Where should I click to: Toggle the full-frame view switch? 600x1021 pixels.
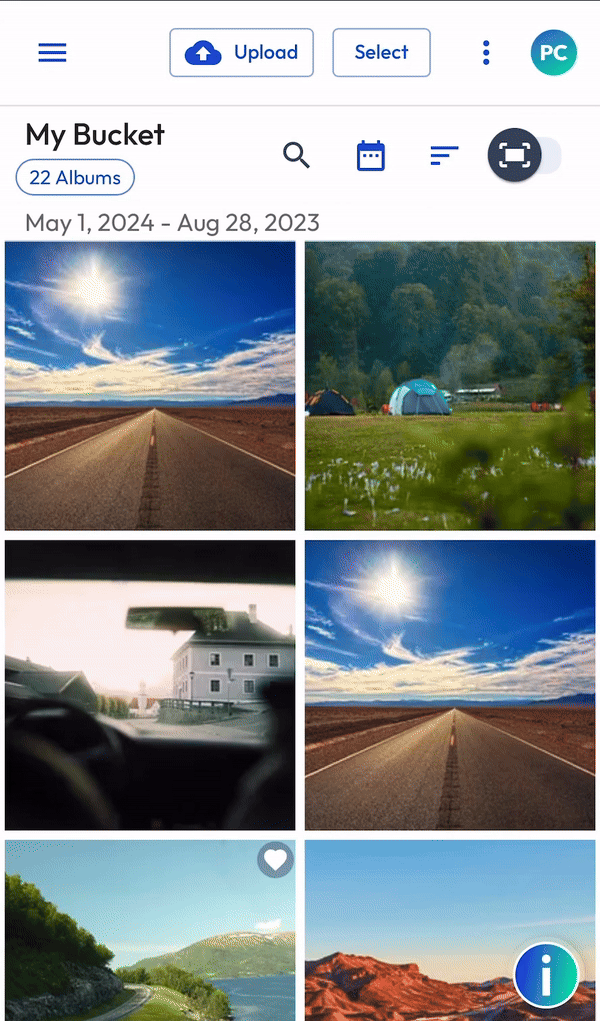point(524,155)
